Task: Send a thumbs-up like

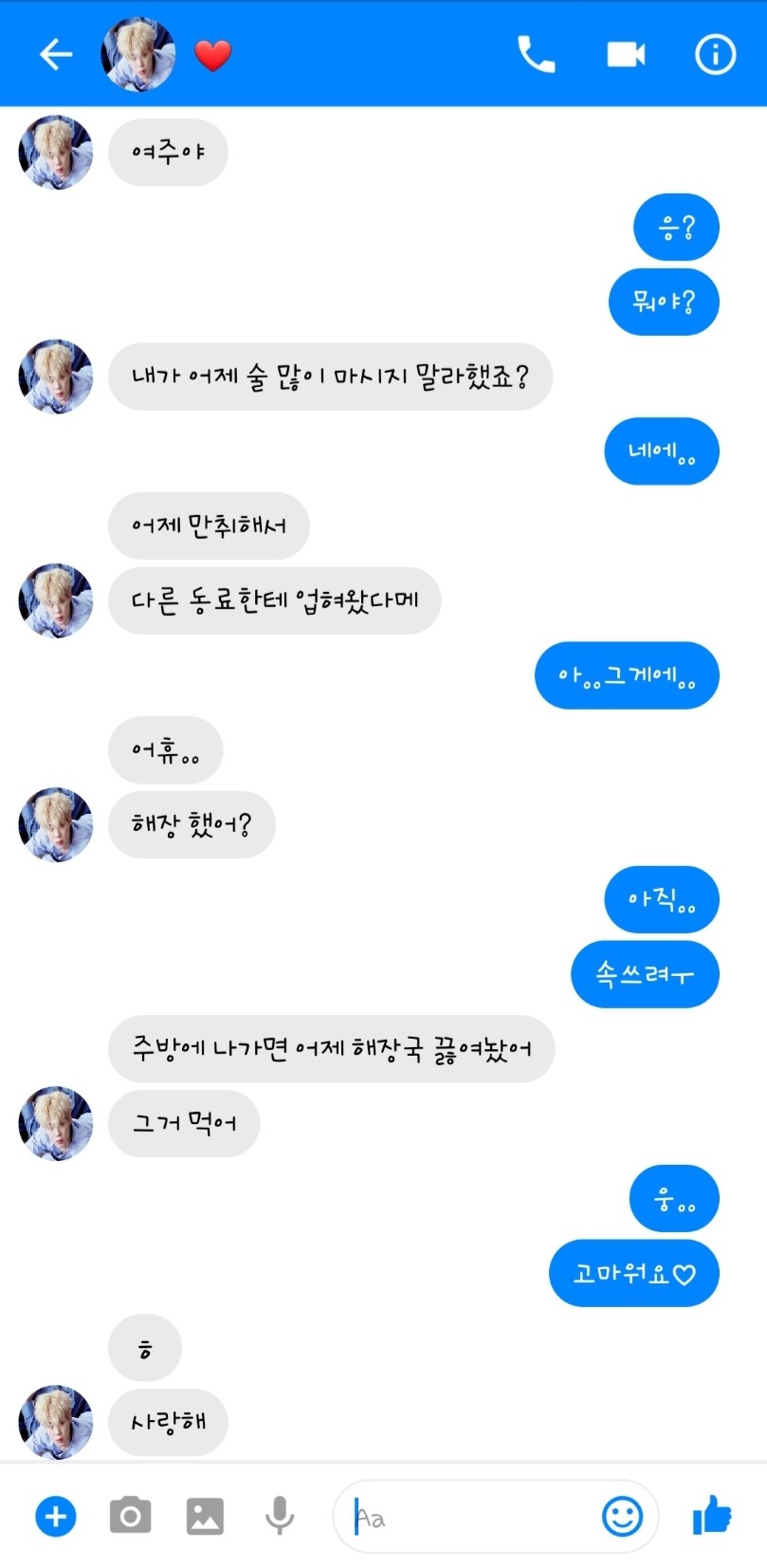Action: tap(712, 1515)
